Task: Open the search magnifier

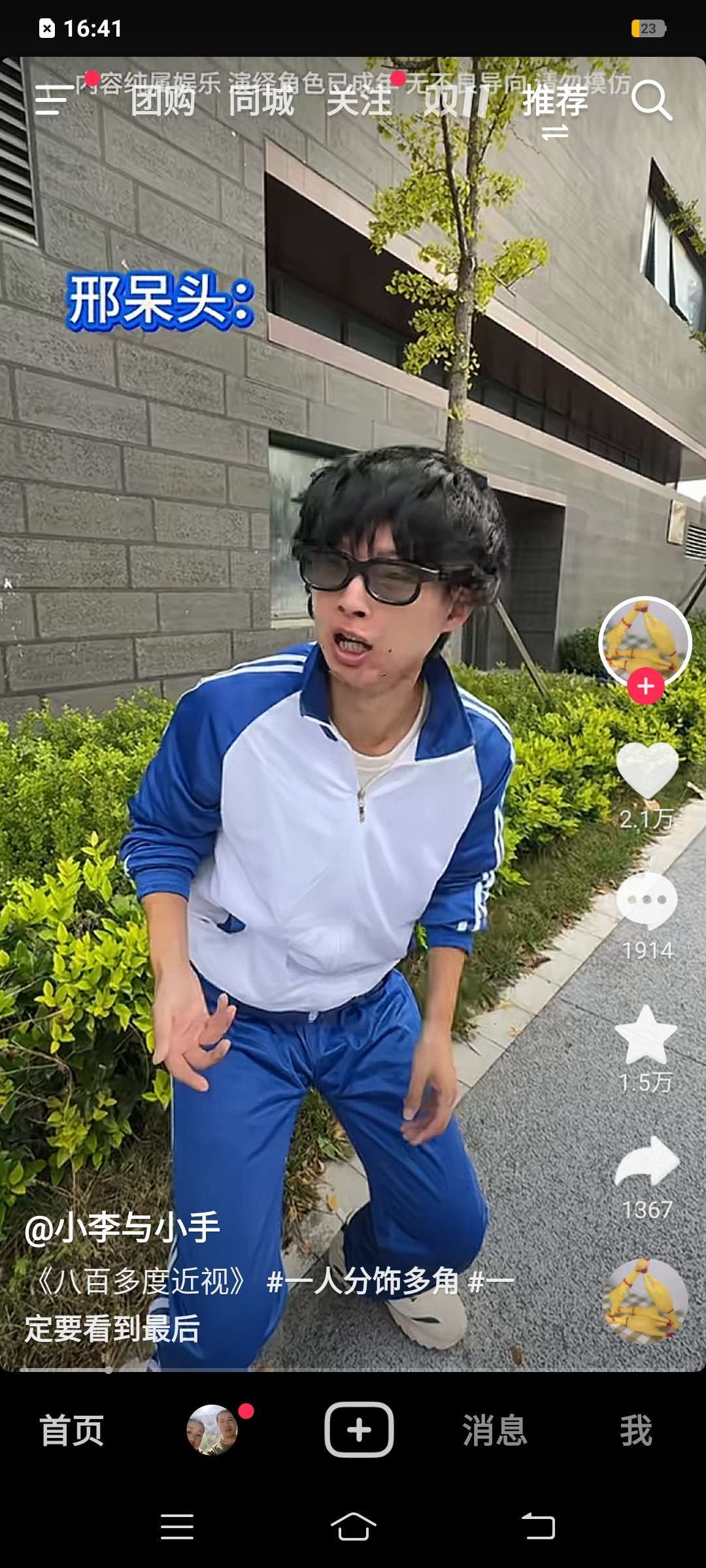Action: click(651, 100)
